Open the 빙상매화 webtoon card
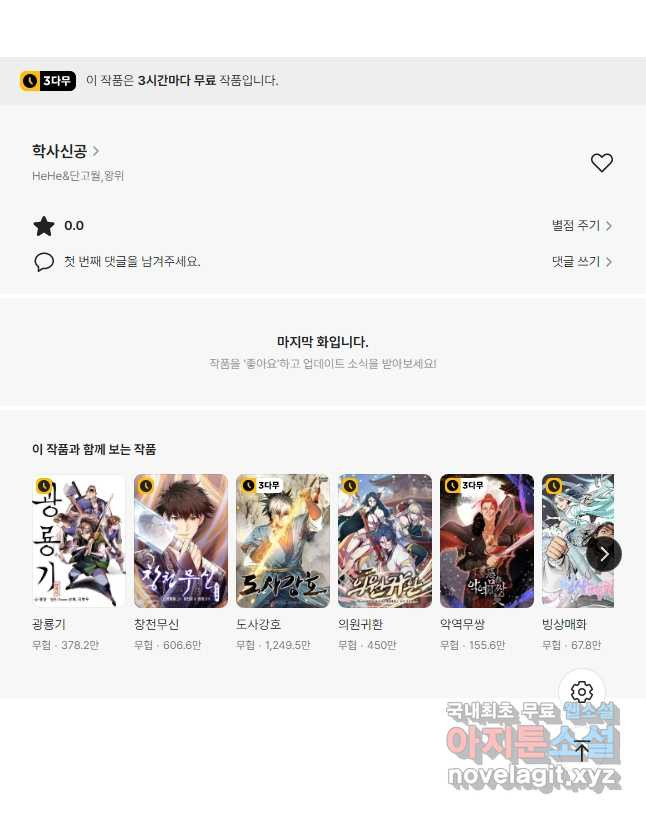 click(x=573, y=541)
